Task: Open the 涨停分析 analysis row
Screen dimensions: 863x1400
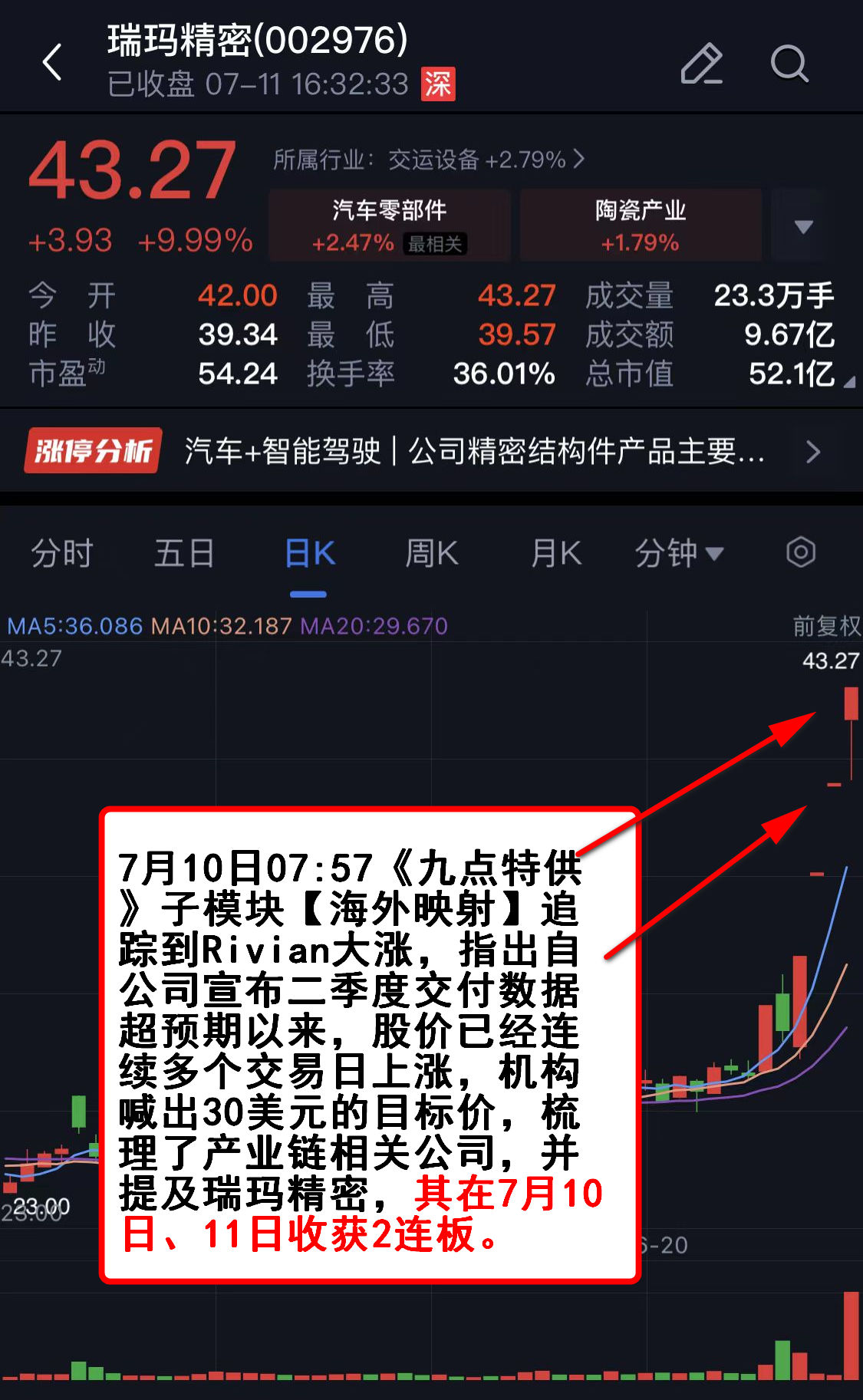Action: 430,451
